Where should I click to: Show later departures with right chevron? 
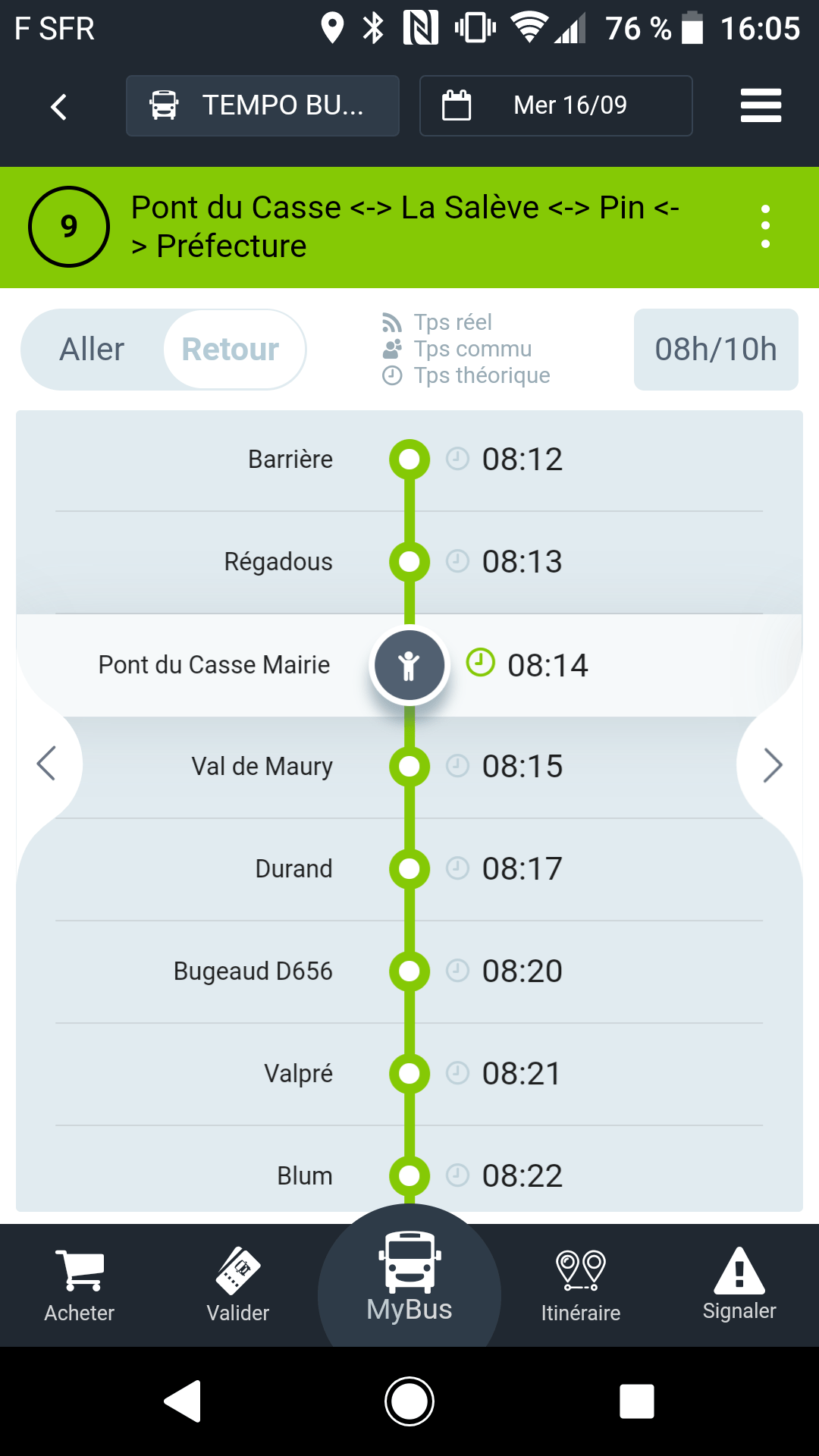point(772,765)
